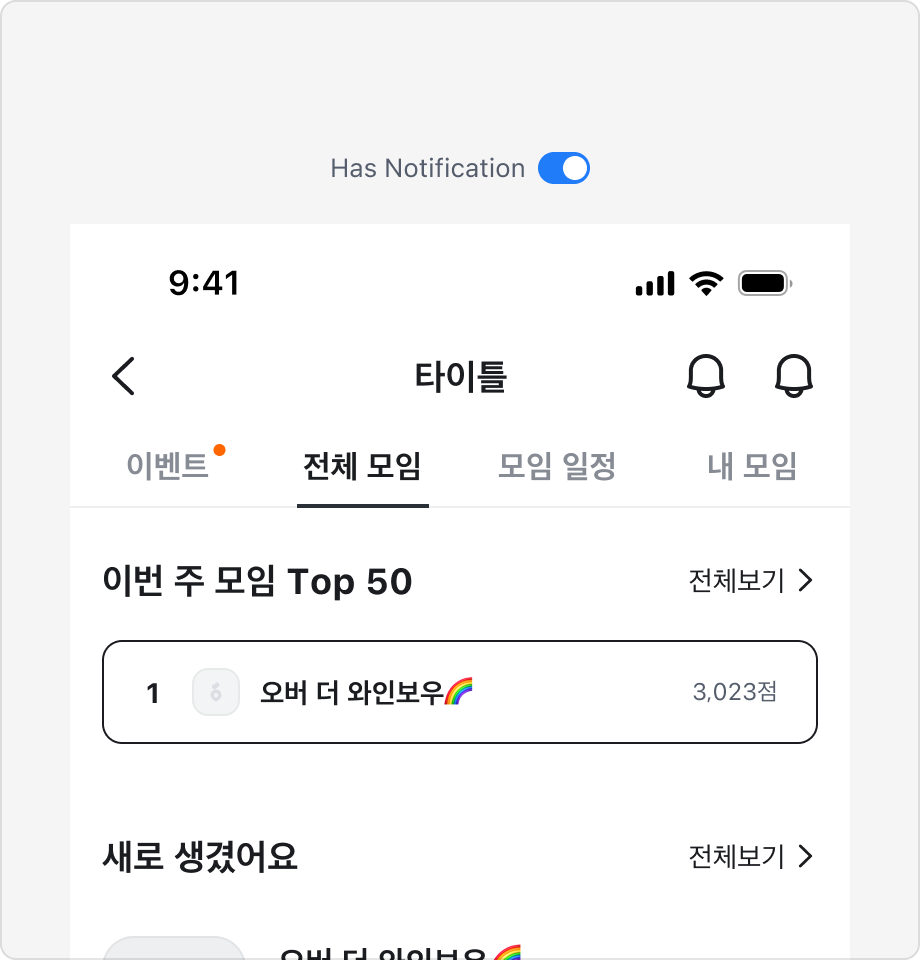
Task: Click the cellular signal bars icon
Action: point(654,283)
